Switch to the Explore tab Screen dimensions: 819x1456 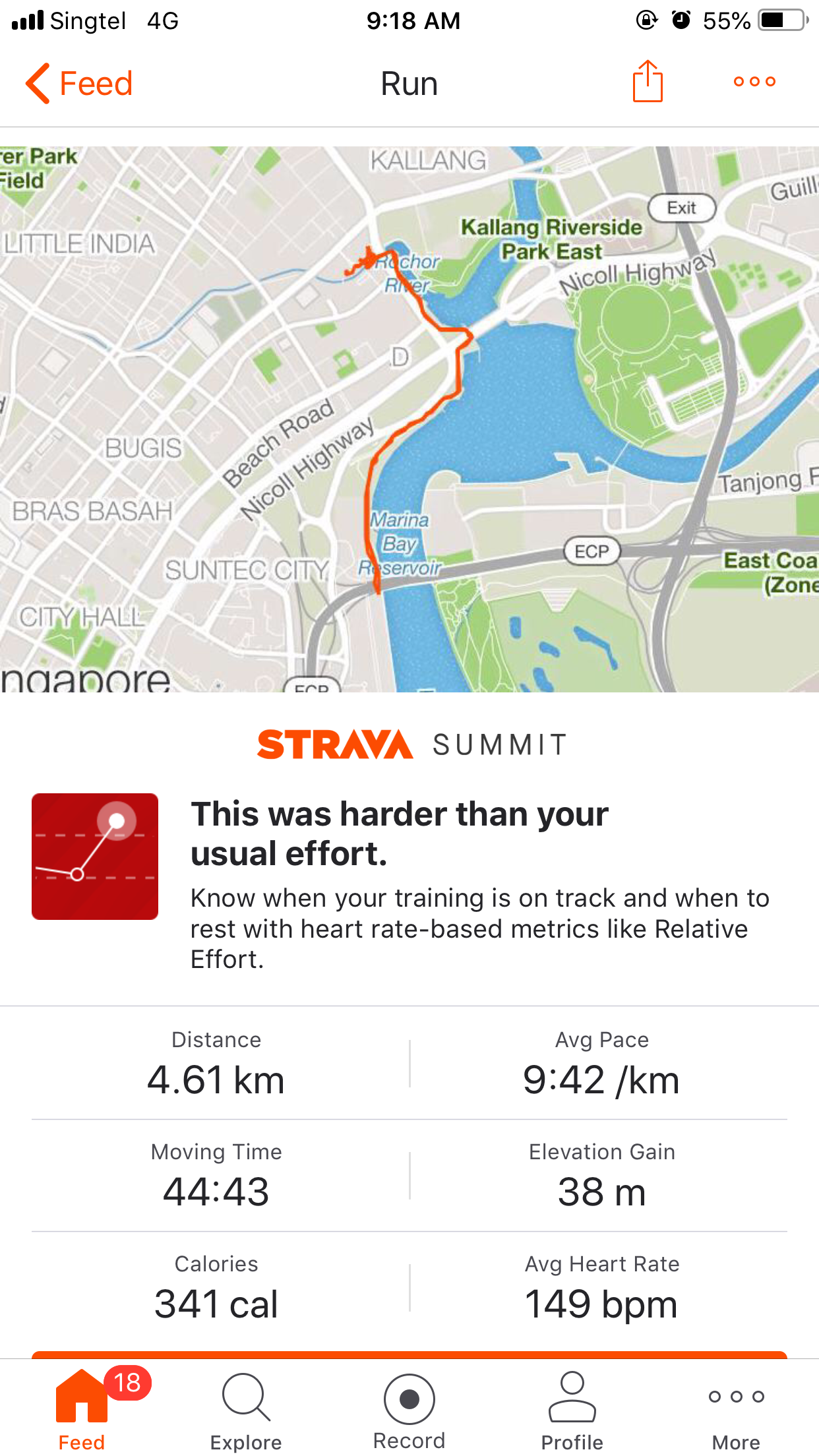pos(246,1410)
